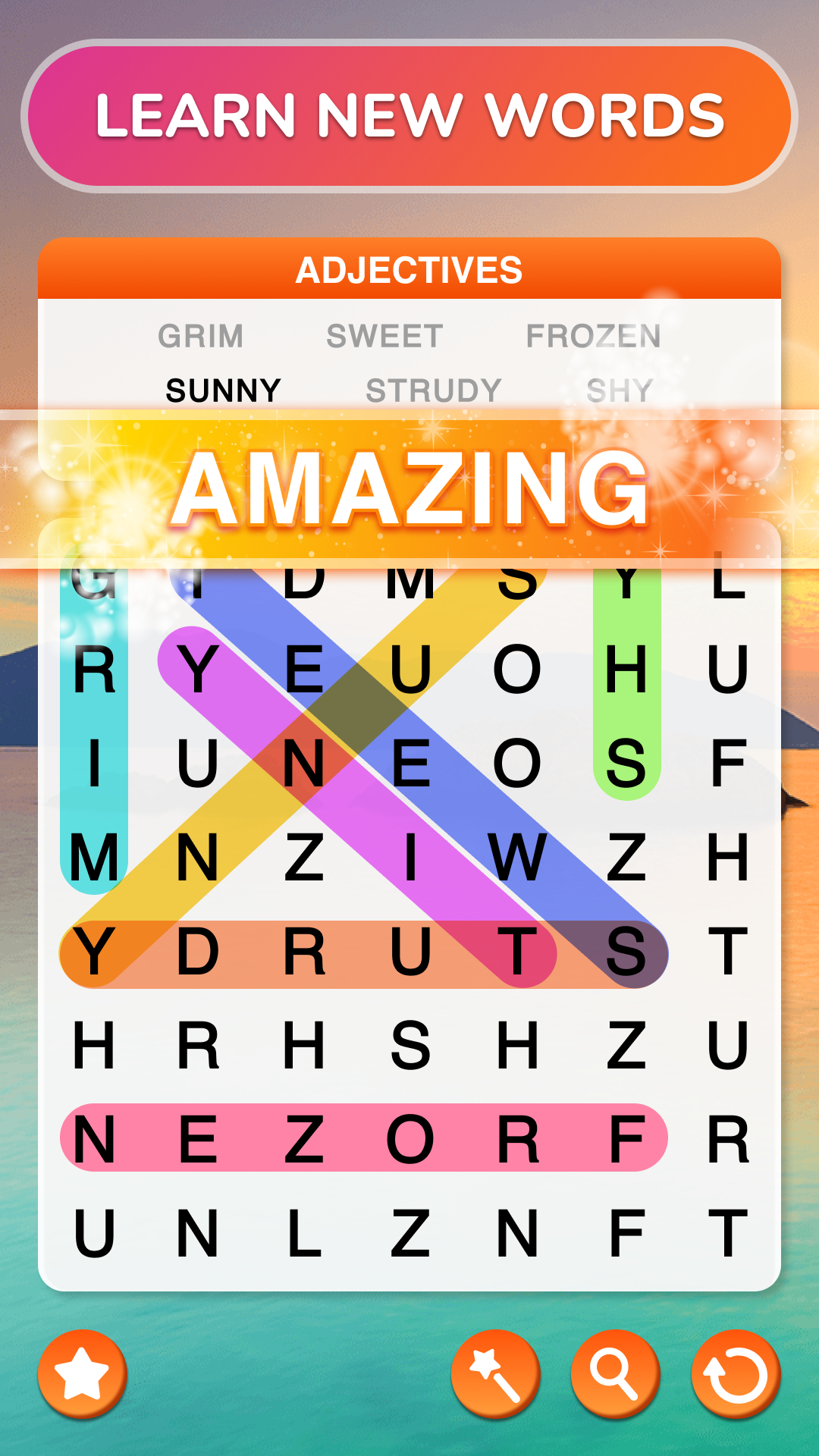Use the magic wand hint

pyautogui.click(x=495, y=1374)
